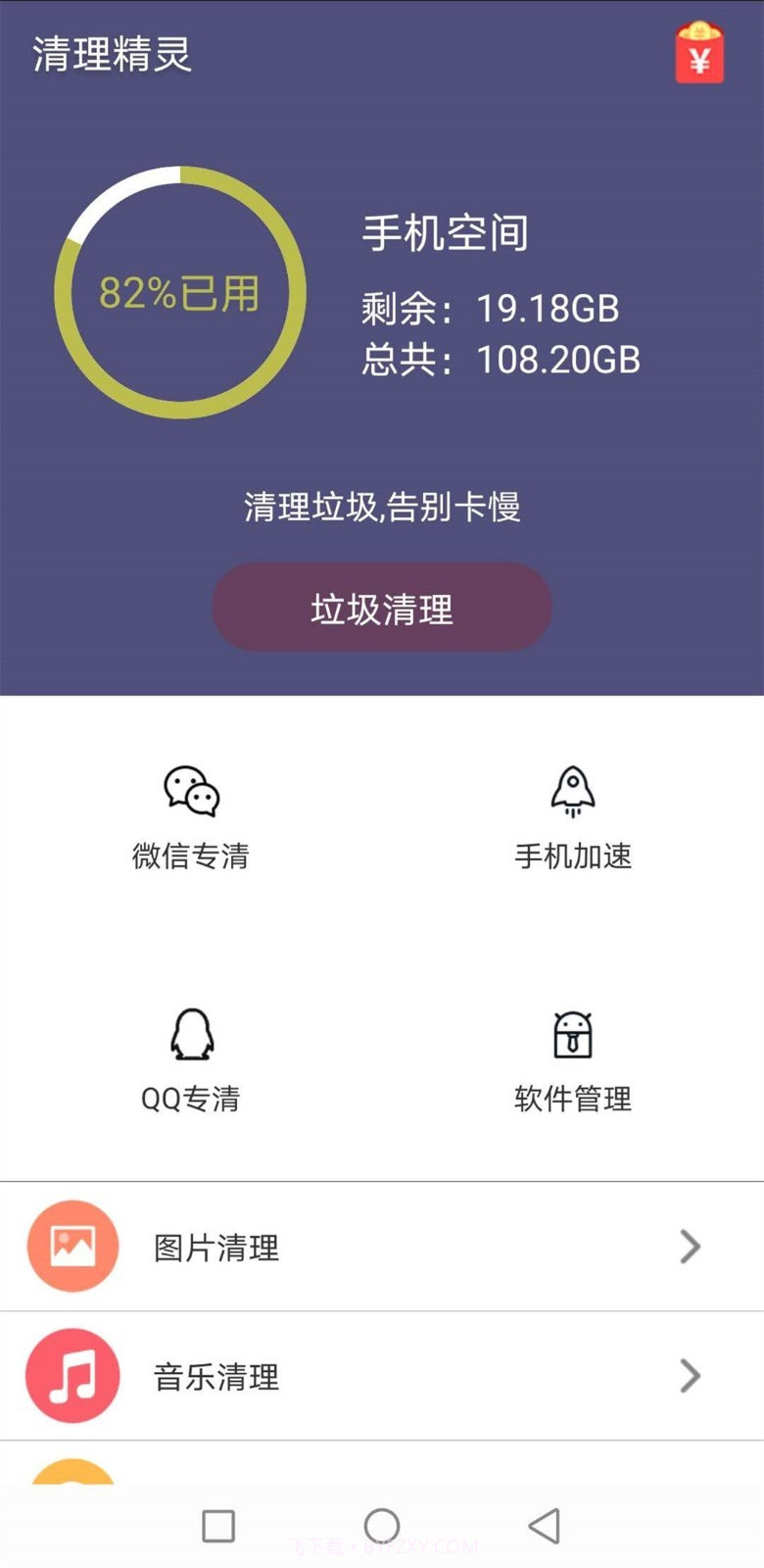This screenshot has width=764, height=1568.
Task: Select the 清理精灵 title in the header
Action: coord(111,56)
